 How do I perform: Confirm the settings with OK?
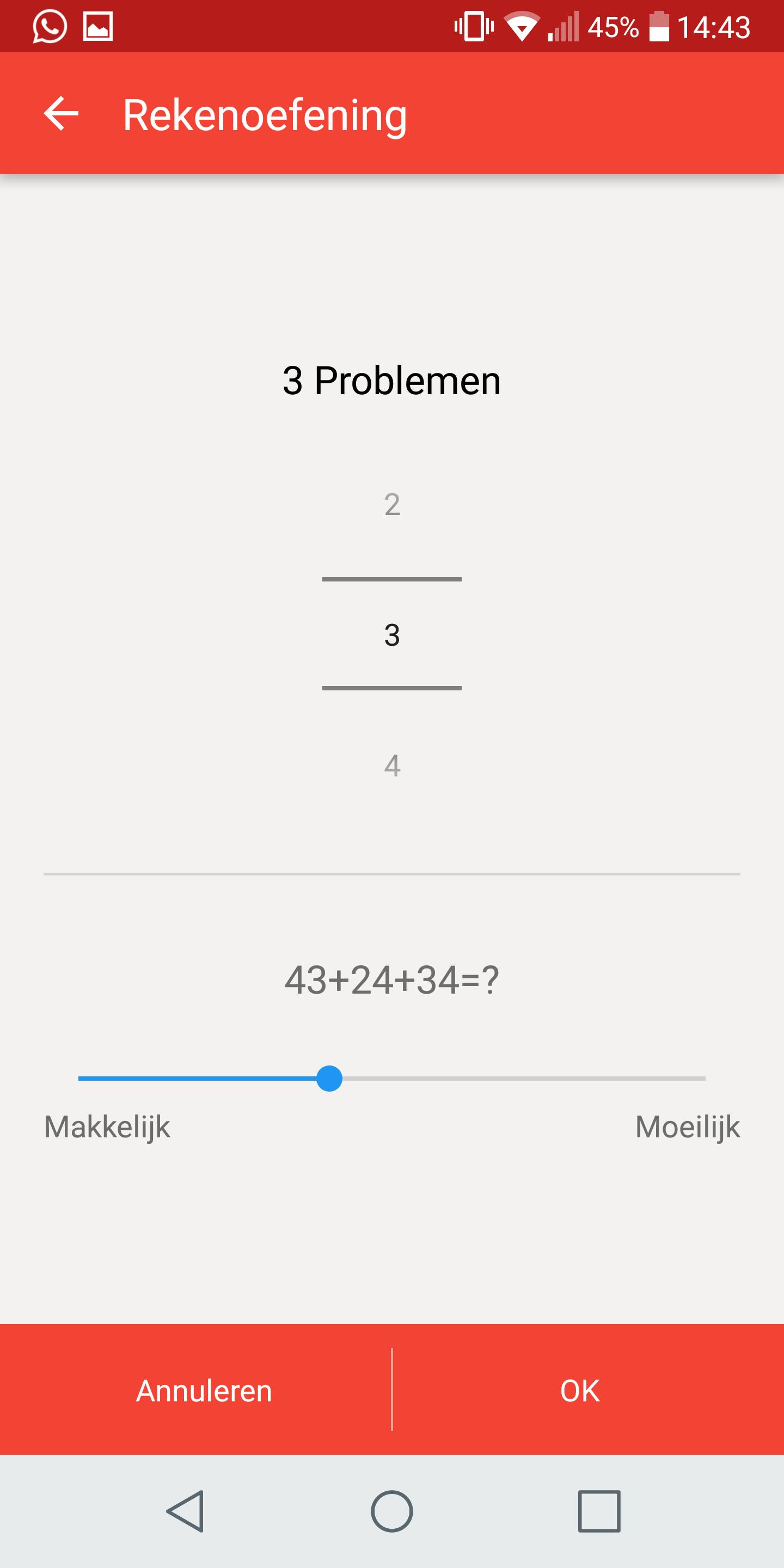pos(580,1391)
